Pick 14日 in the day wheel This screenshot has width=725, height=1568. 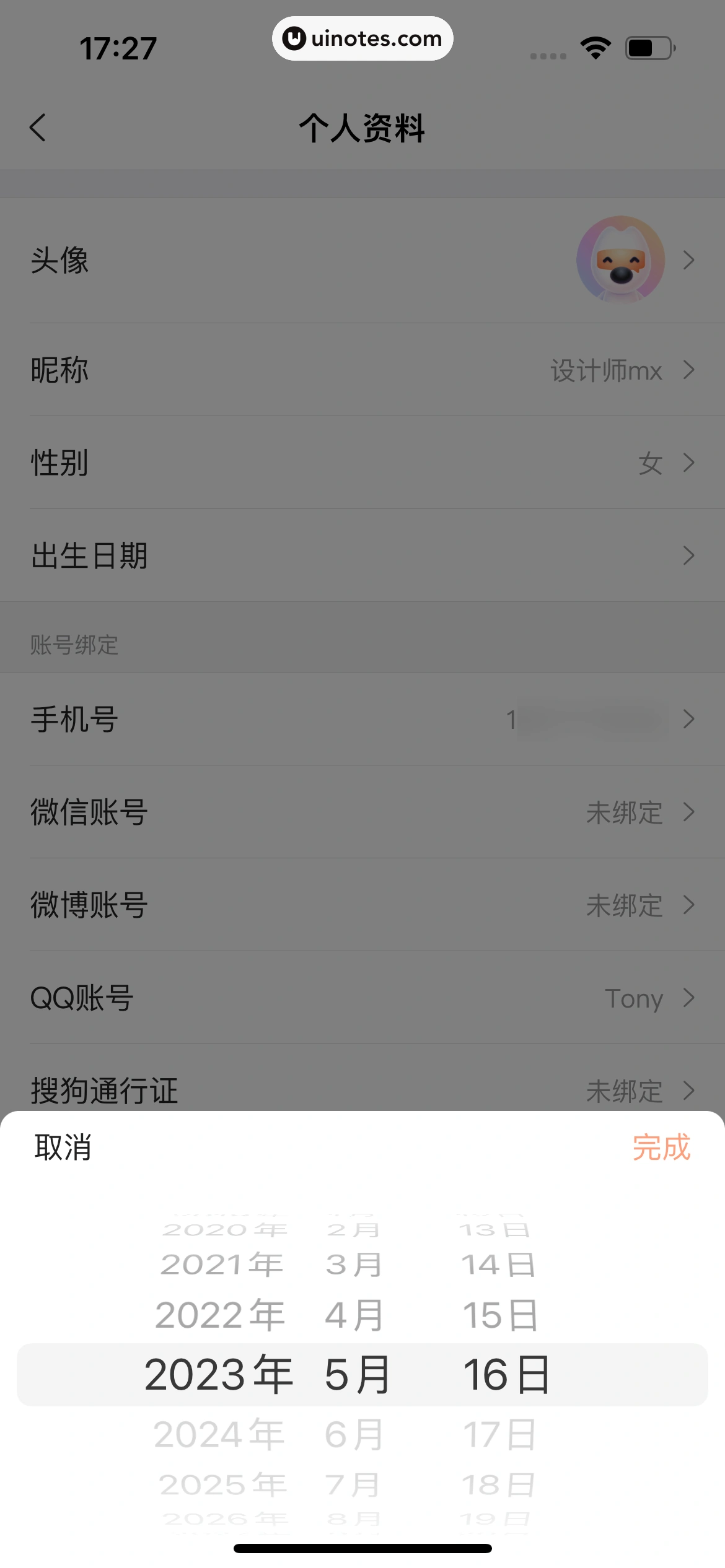(498, 1265)
